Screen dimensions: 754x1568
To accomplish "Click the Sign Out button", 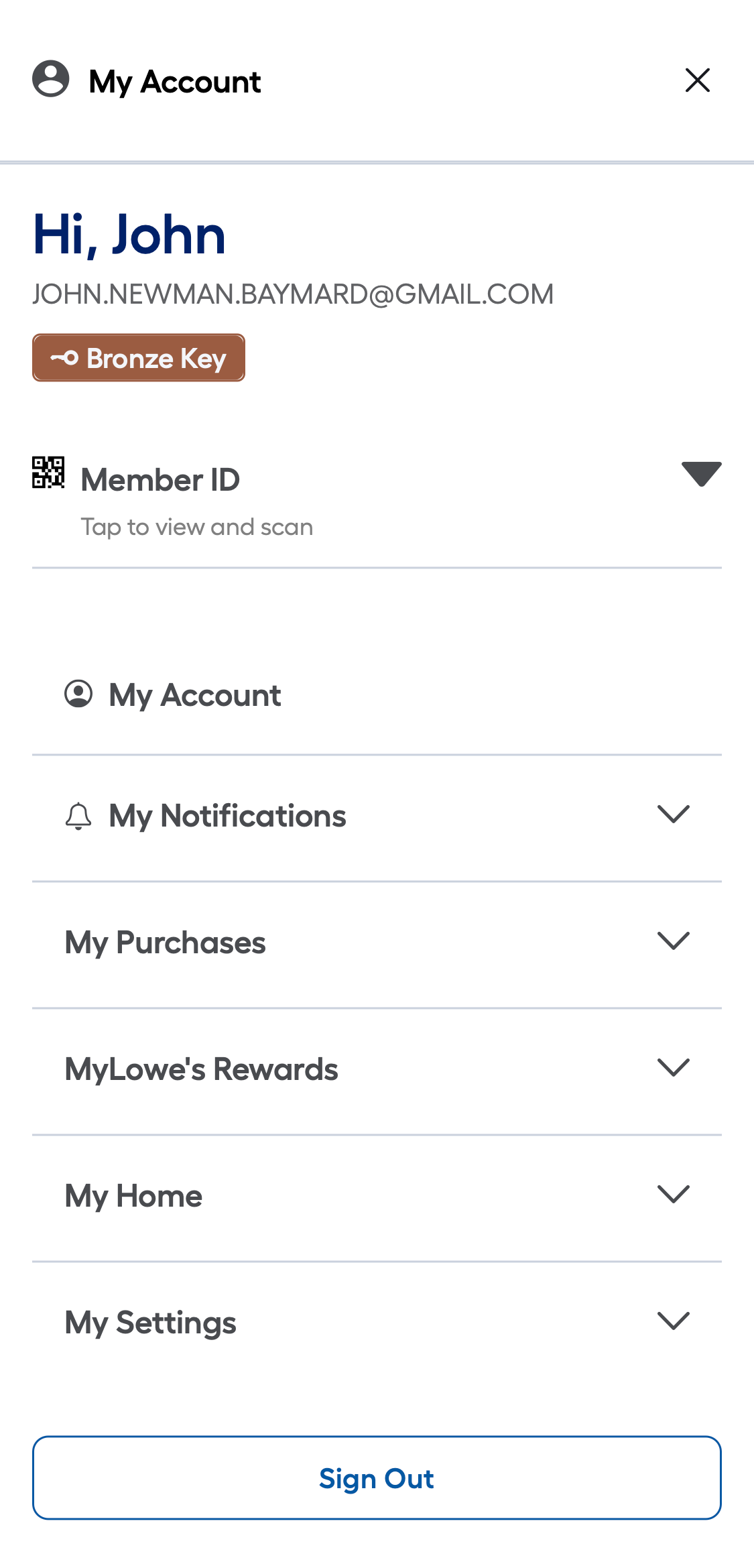I will tap(377, 1477).
